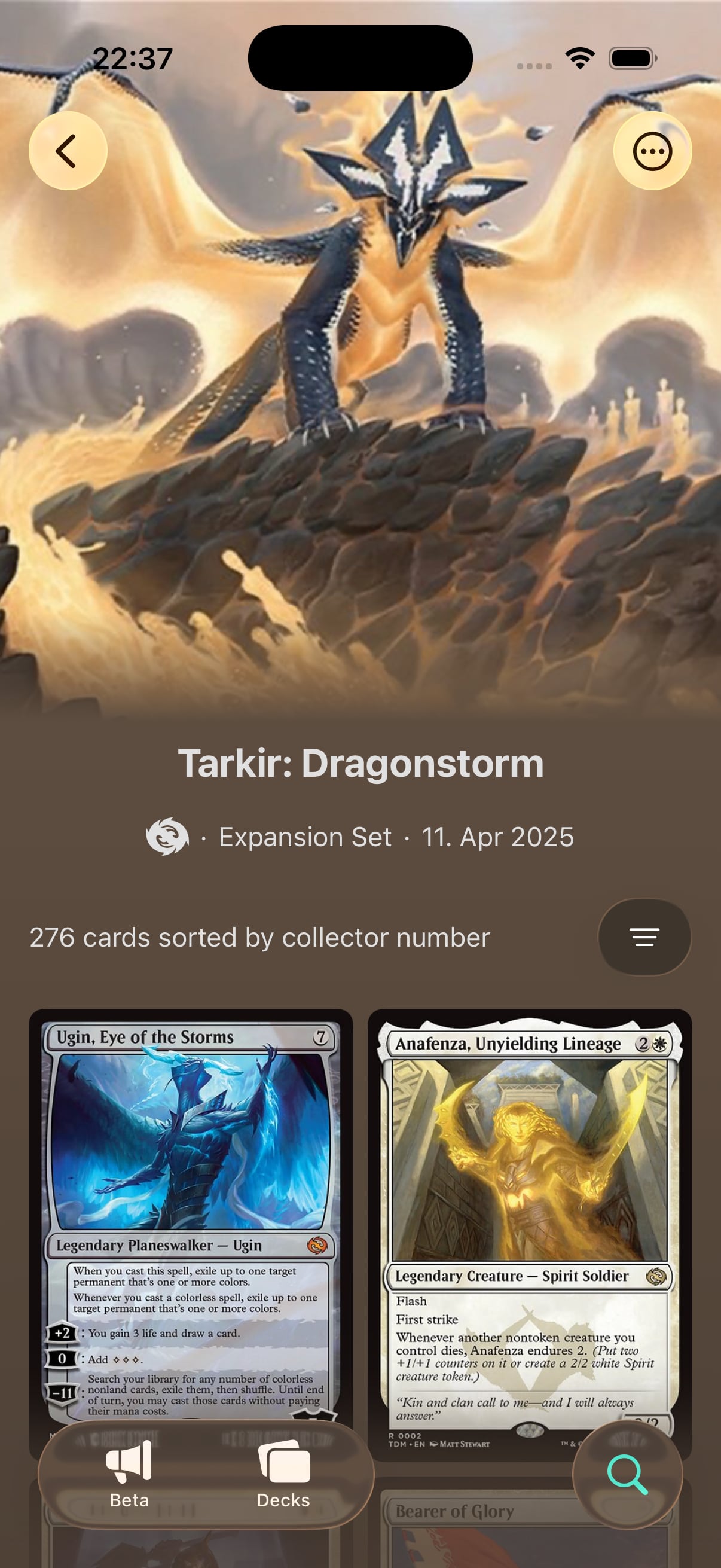
Task: Start a card search with the magnifier icon
Action: point(628,1472)
